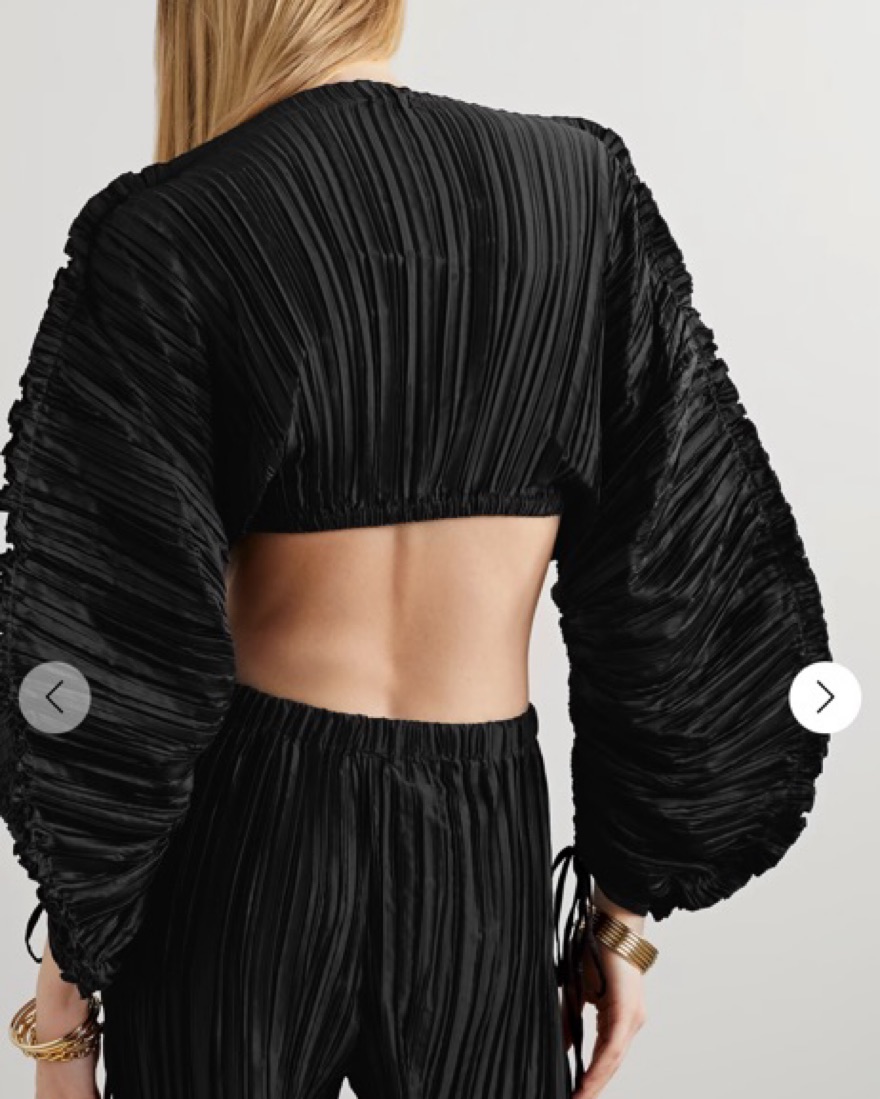Show the next product image
Screen dimensions: 880x1099
pyautogui.click(x=824, y=697)
